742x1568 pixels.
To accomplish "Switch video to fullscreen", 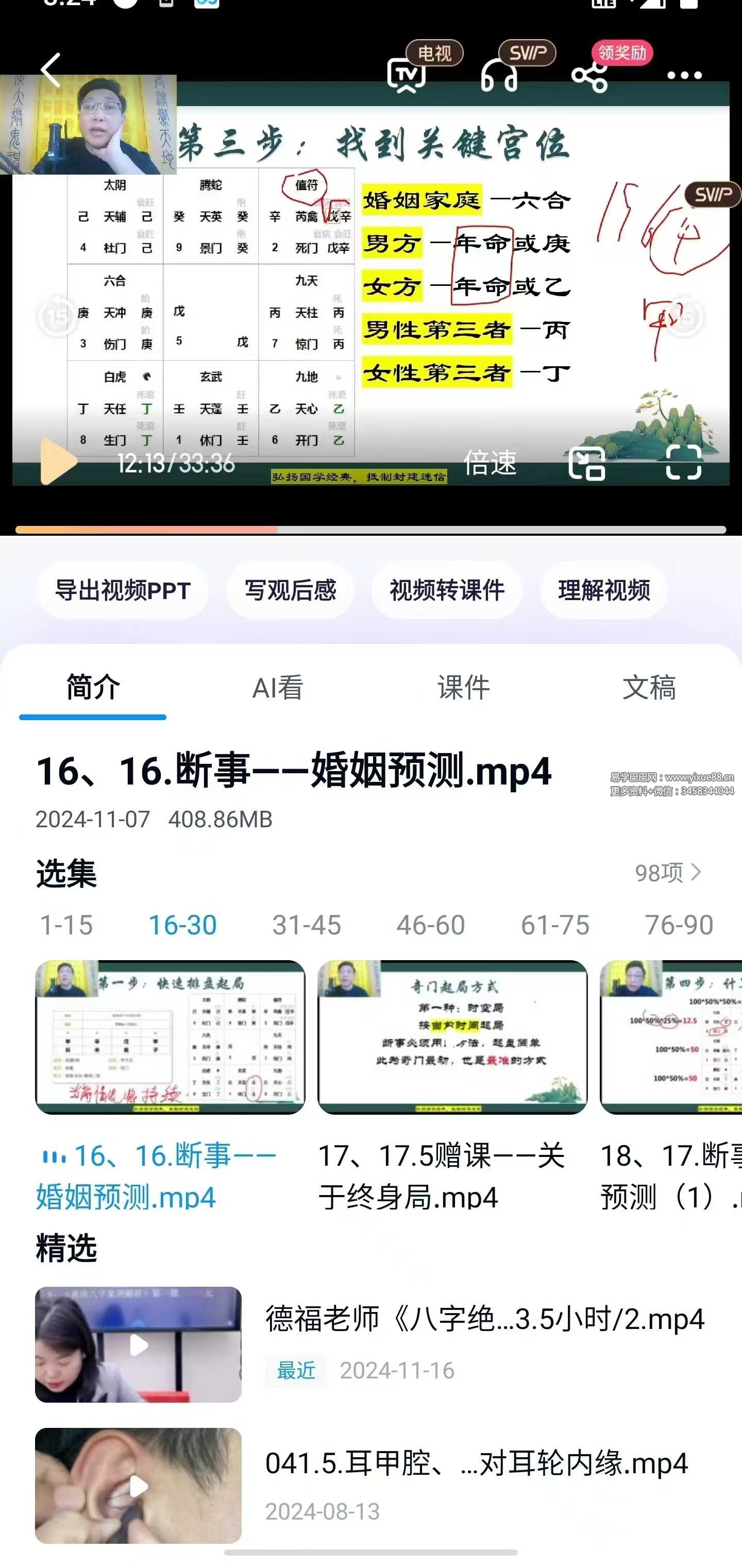I will (x=684, y=462).
